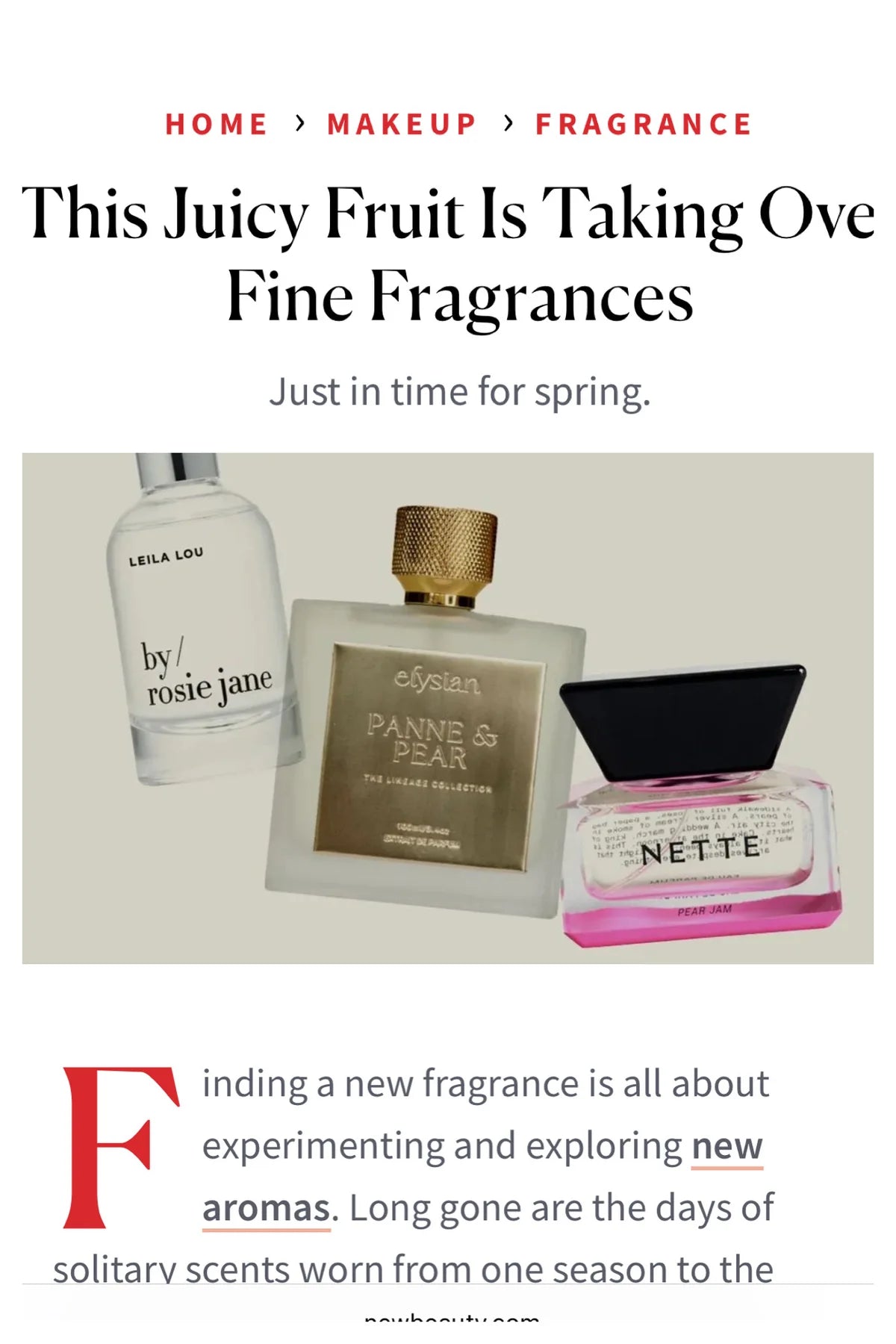Go to the HOME breadcrumb
This screenshot has height=1344, width=896.
coord(216,124)
